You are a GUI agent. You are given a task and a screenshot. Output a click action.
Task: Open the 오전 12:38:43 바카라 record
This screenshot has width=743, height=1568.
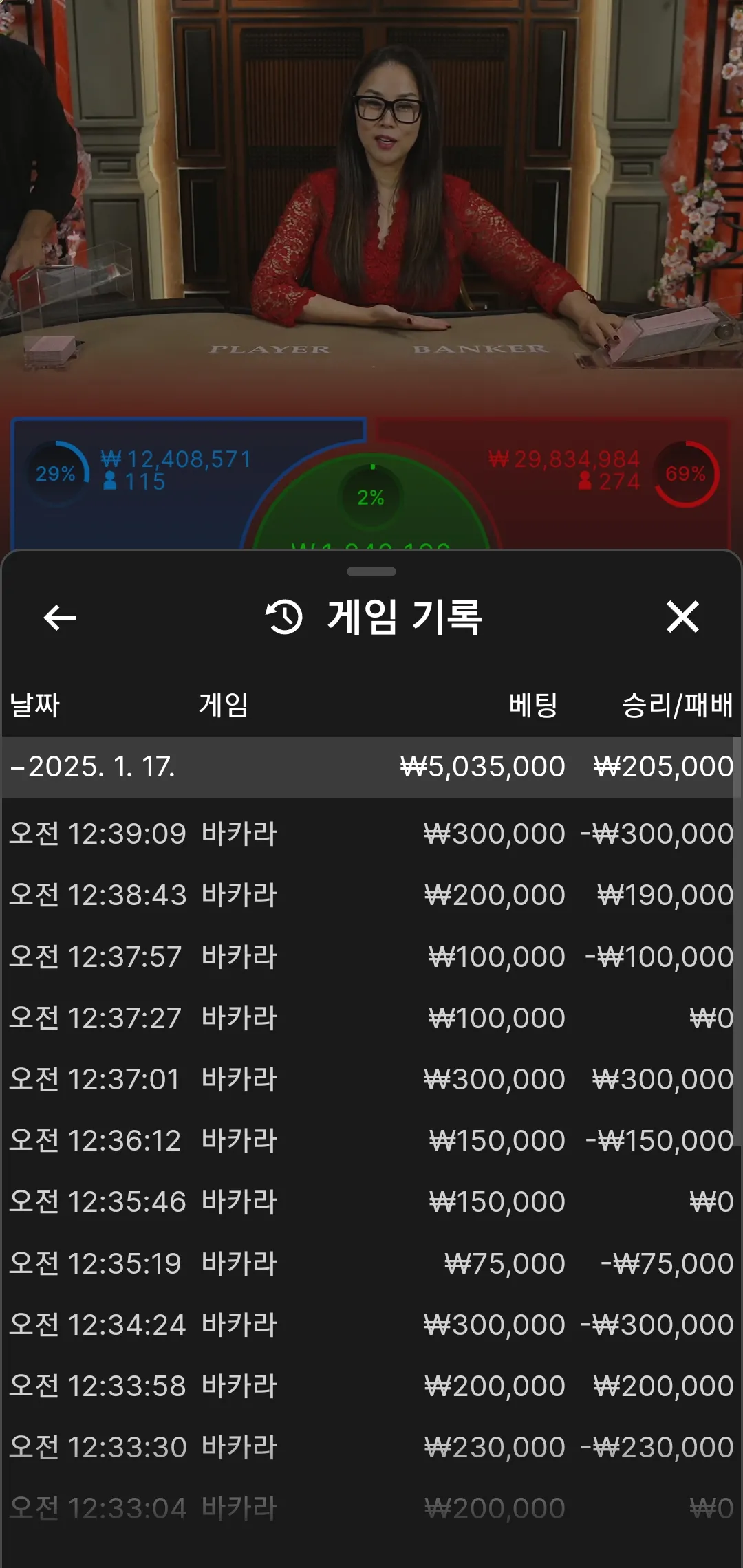[x=371, y=895]
